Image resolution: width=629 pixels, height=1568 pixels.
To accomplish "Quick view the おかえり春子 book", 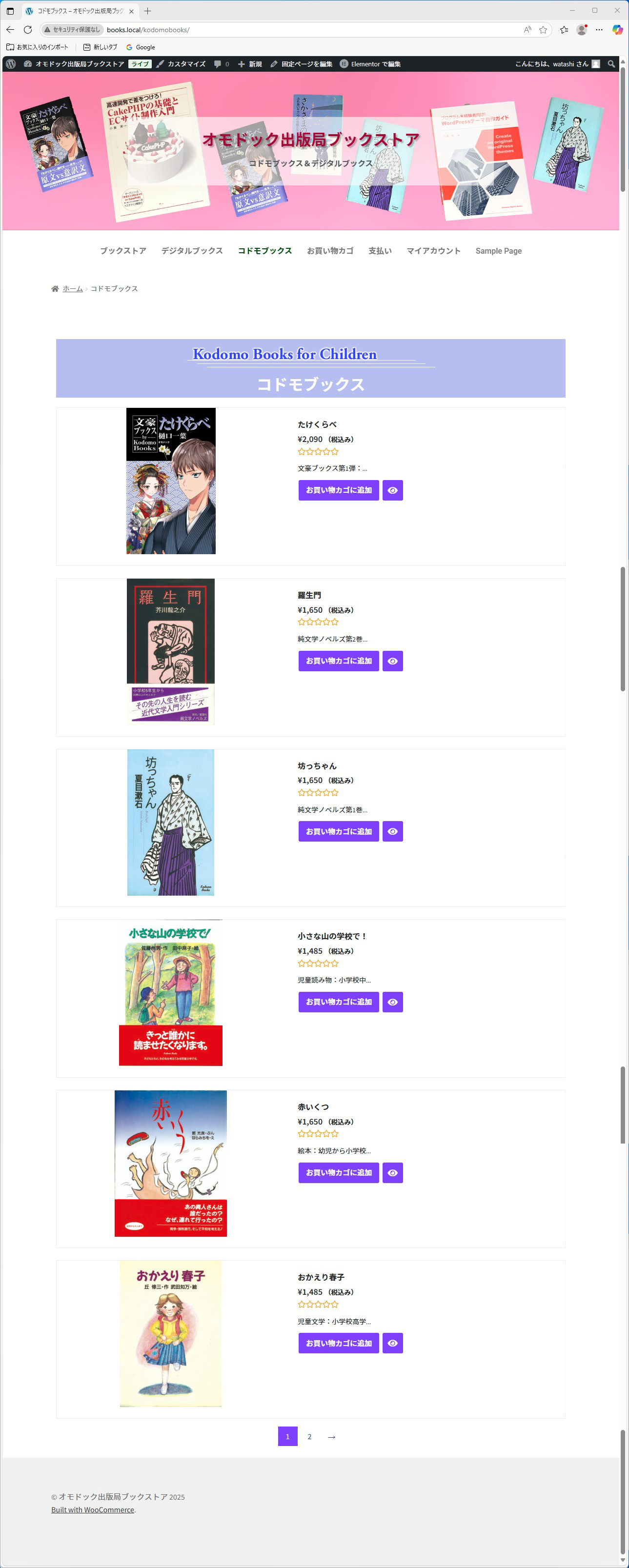I will click(x=393, y=1343).
